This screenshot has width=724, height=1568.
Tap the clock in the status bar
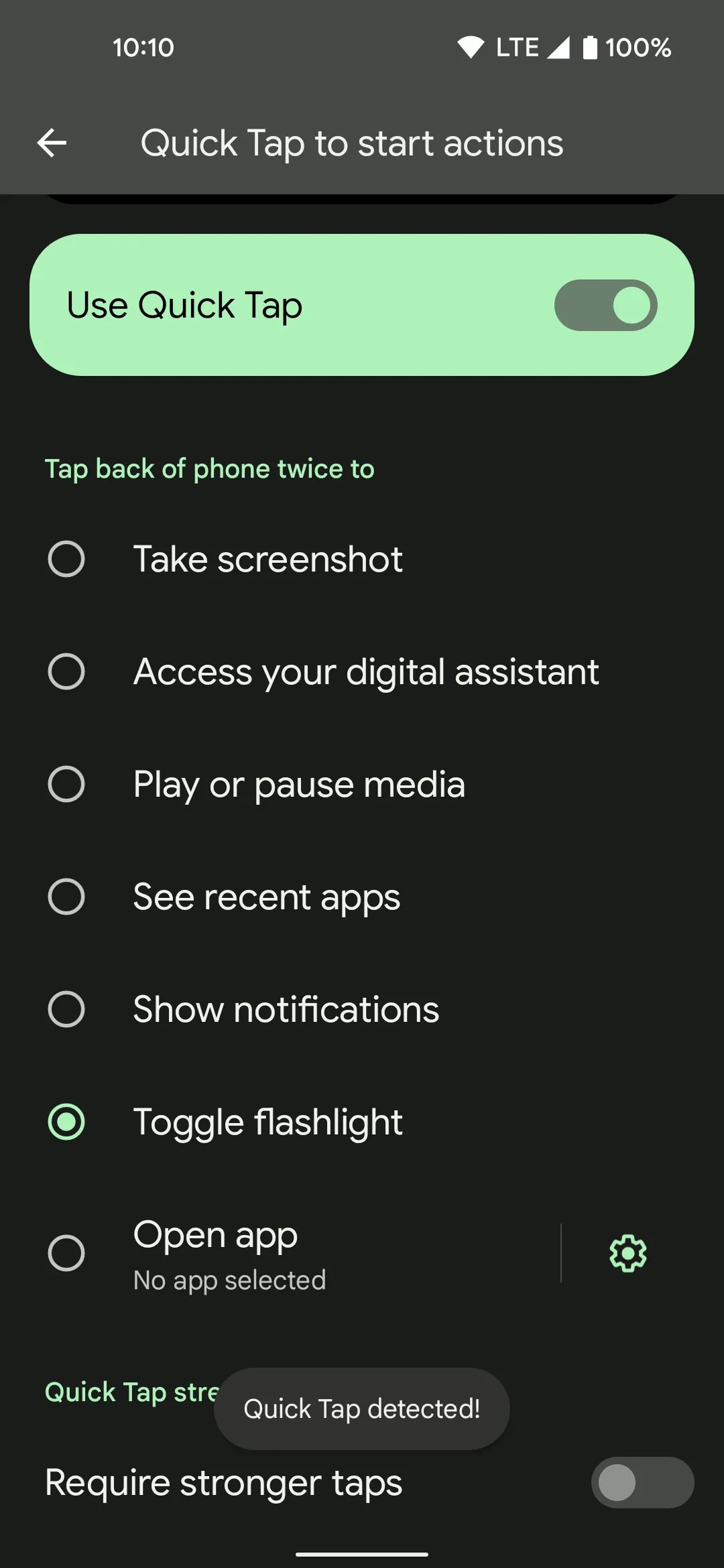(143, 47)
